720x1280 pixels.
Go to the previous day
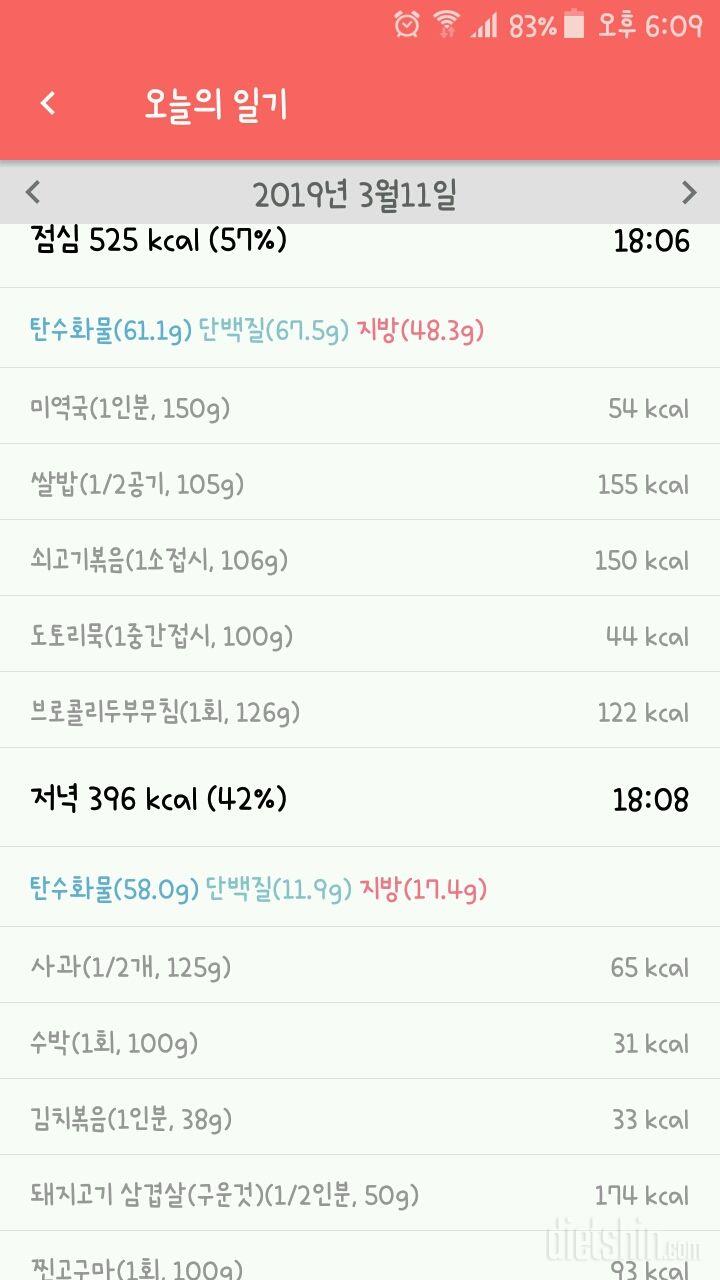(33, 192)
